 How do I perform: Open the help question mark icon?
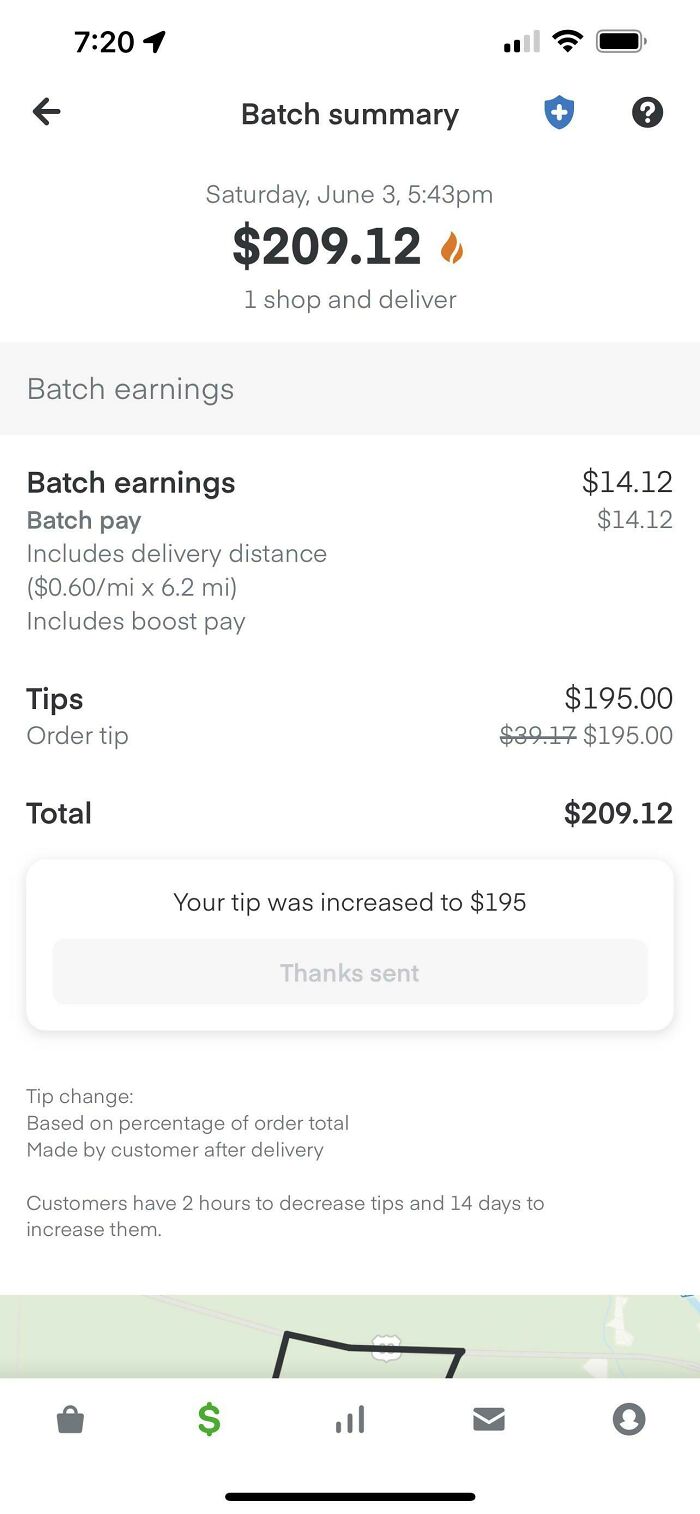point(647,113)
